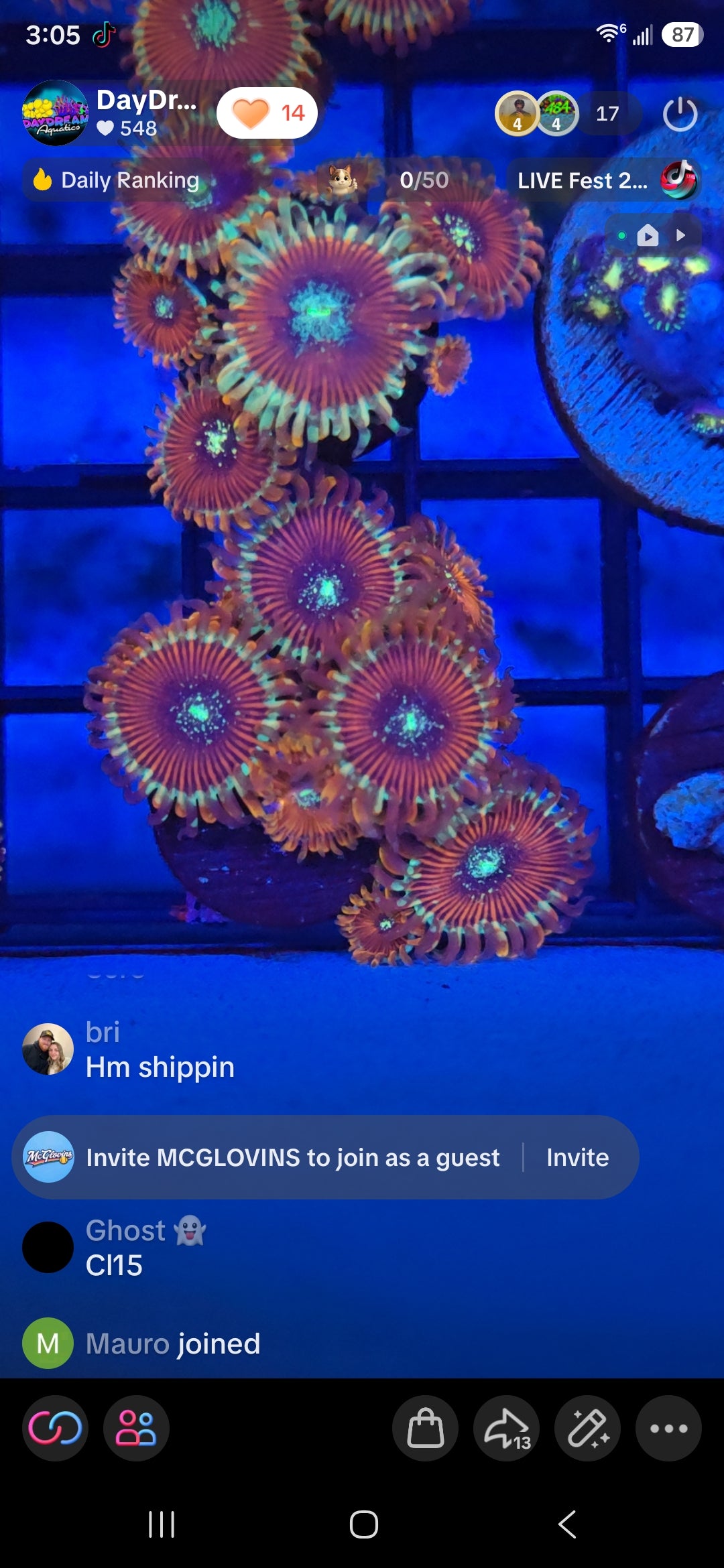Open the co-host link icon

(55, 1428)
